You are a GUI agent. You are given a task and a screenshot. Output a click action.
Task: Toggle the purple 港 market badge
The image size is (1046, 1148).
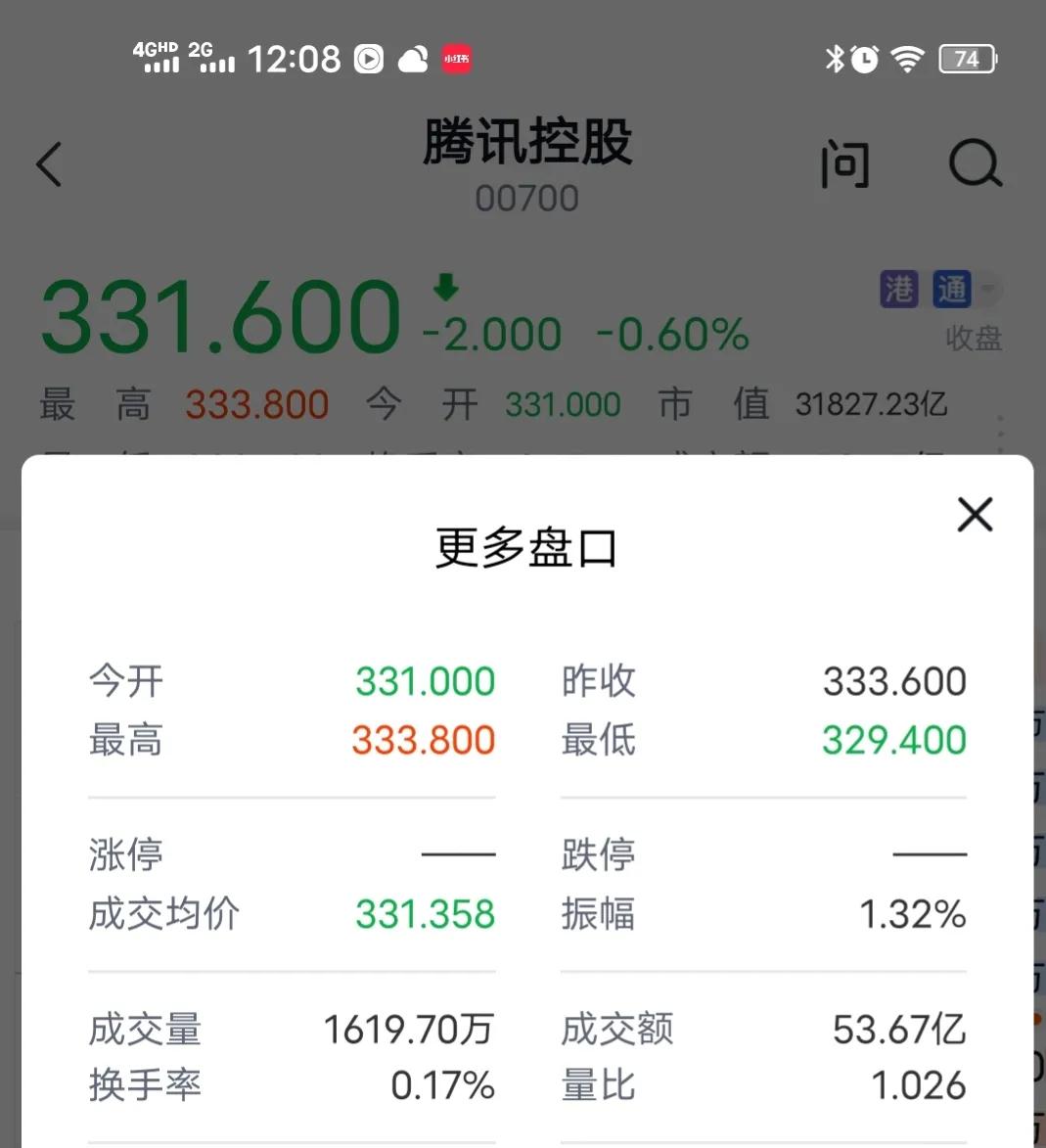899,289
